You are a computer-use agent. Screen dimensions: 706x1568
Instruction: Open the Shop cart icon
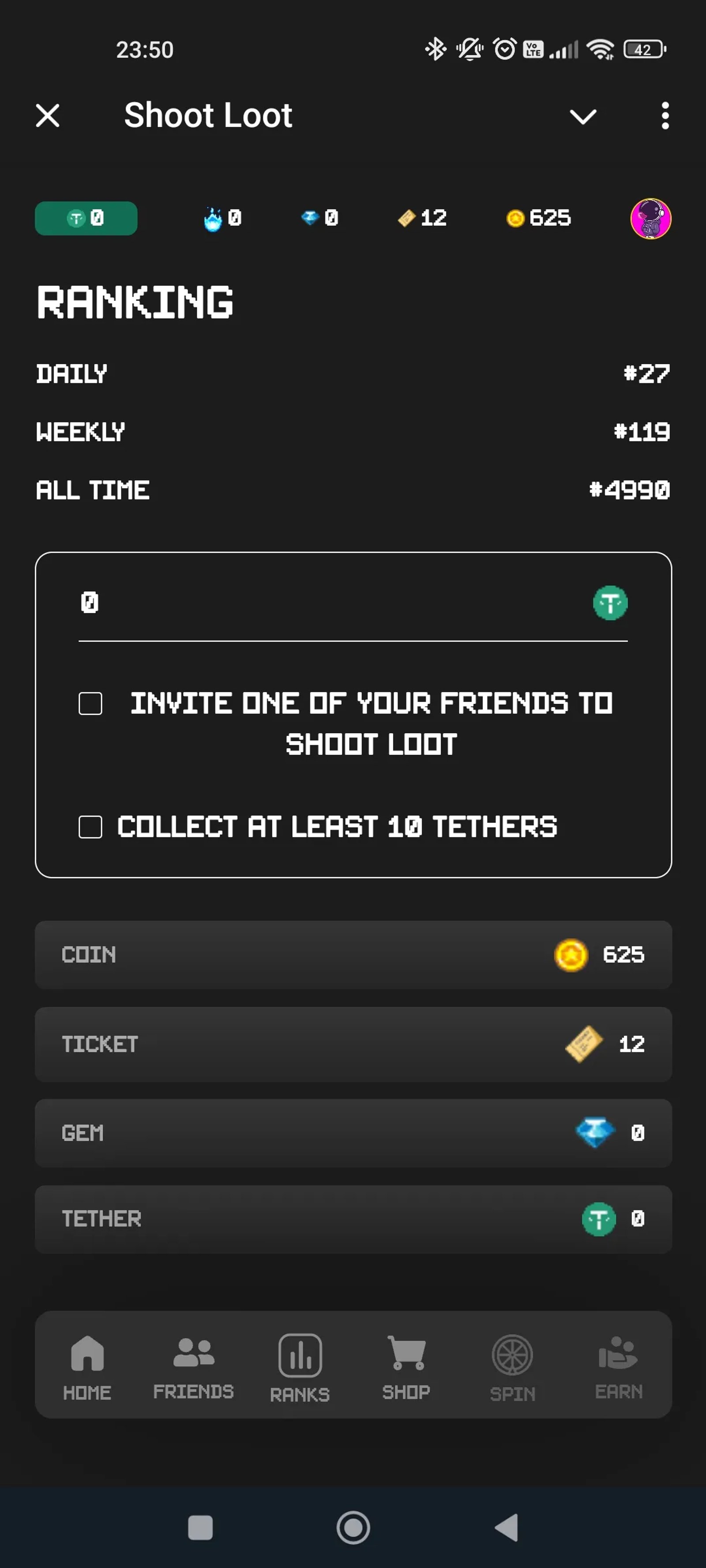(x=406, y=1363)
